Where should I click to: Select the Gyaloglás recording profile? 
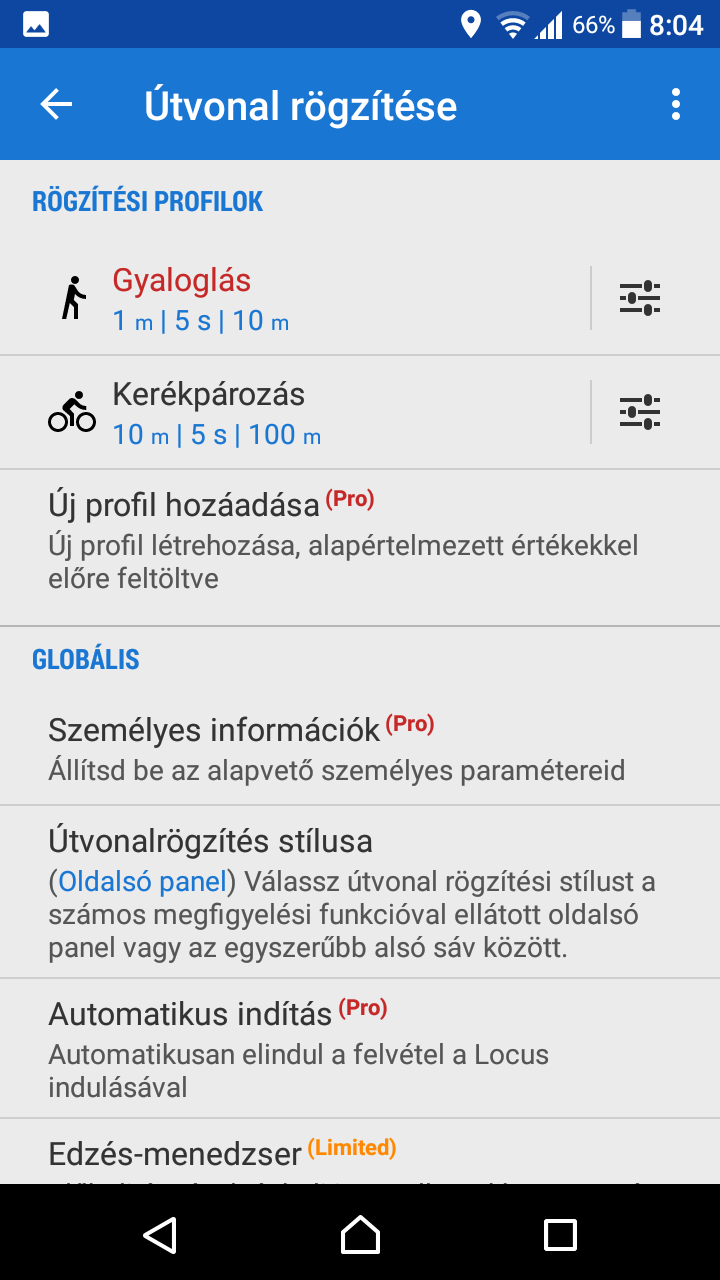click(x=300, y=298)
